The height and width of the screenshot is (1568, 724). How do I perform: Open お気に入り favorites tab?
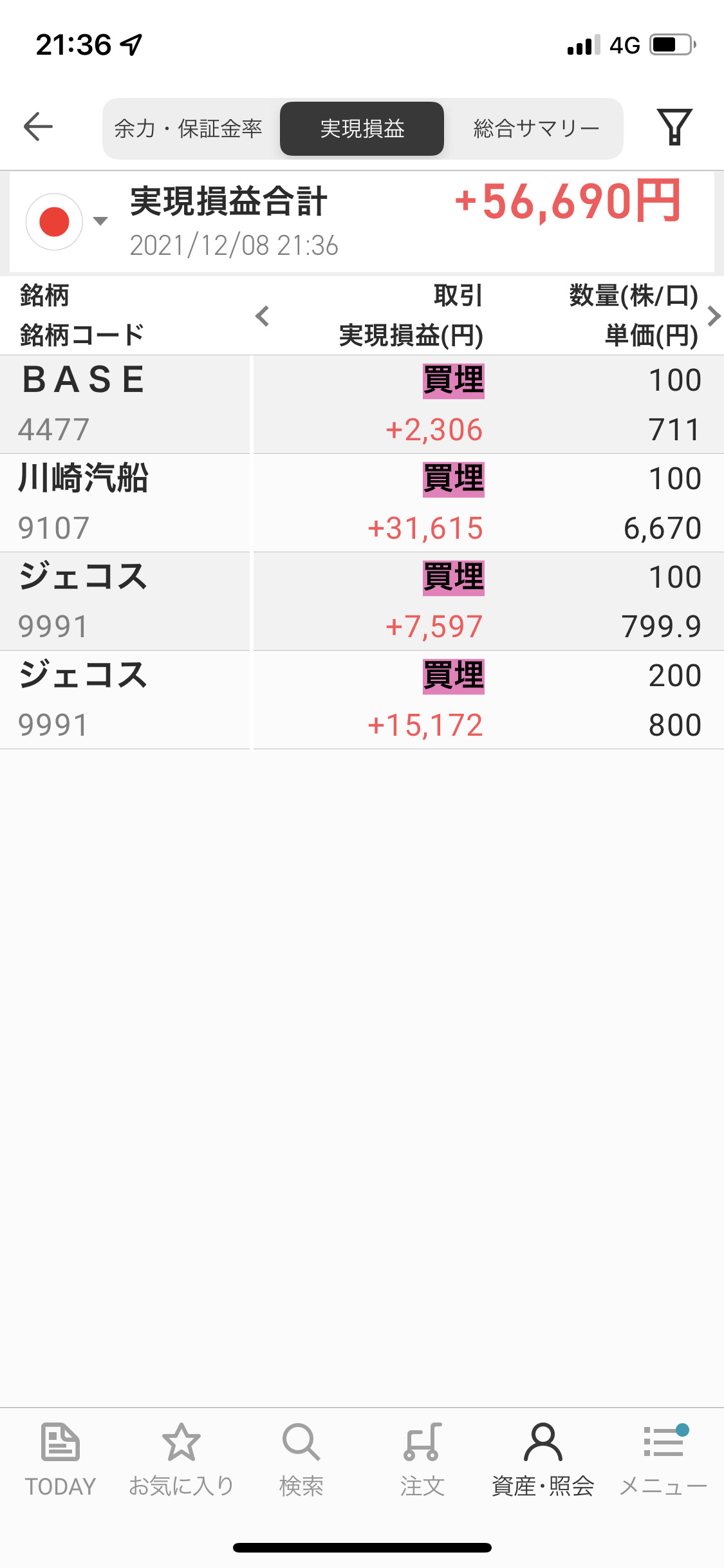(x=181, y=1460)
